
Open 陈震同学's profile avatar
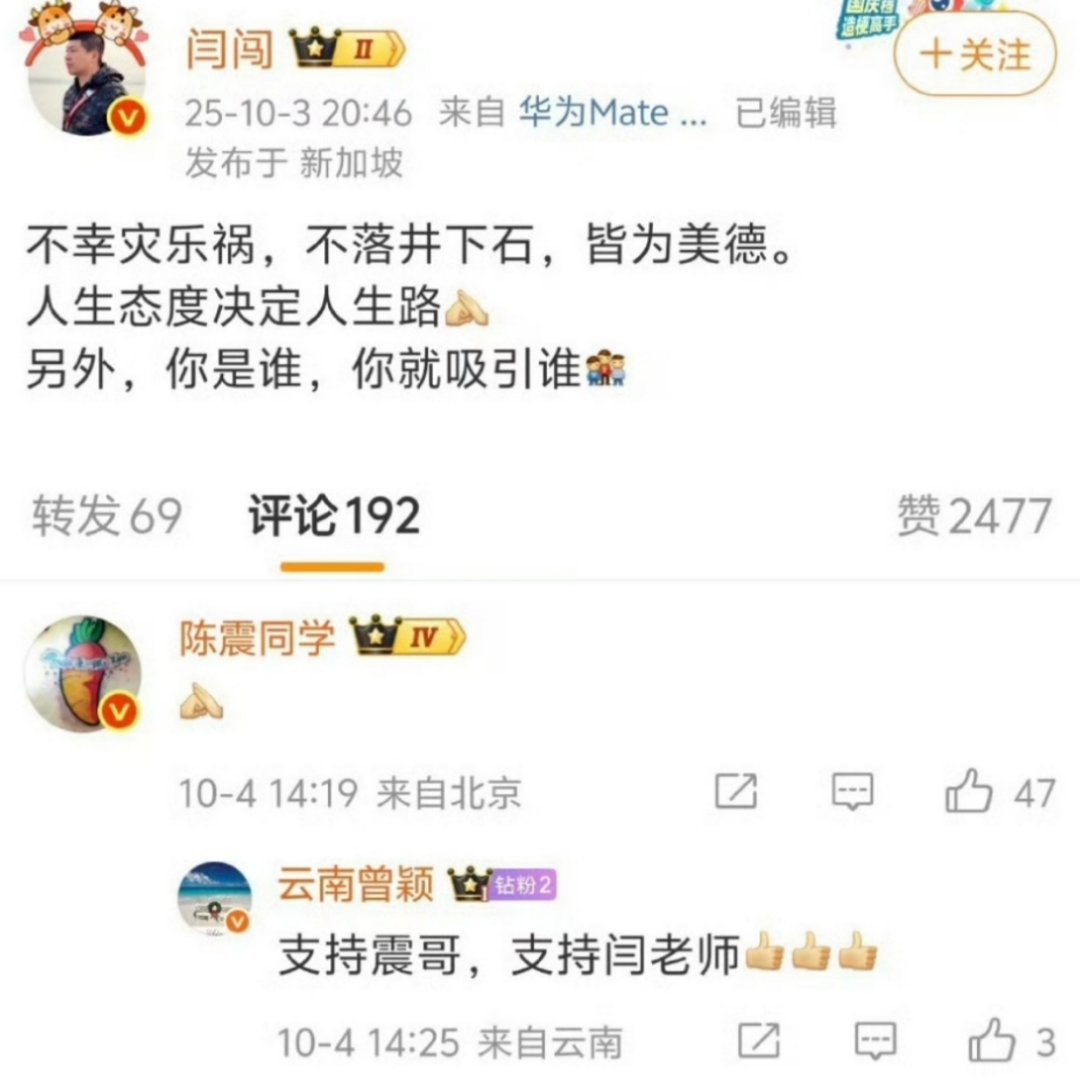84,674
